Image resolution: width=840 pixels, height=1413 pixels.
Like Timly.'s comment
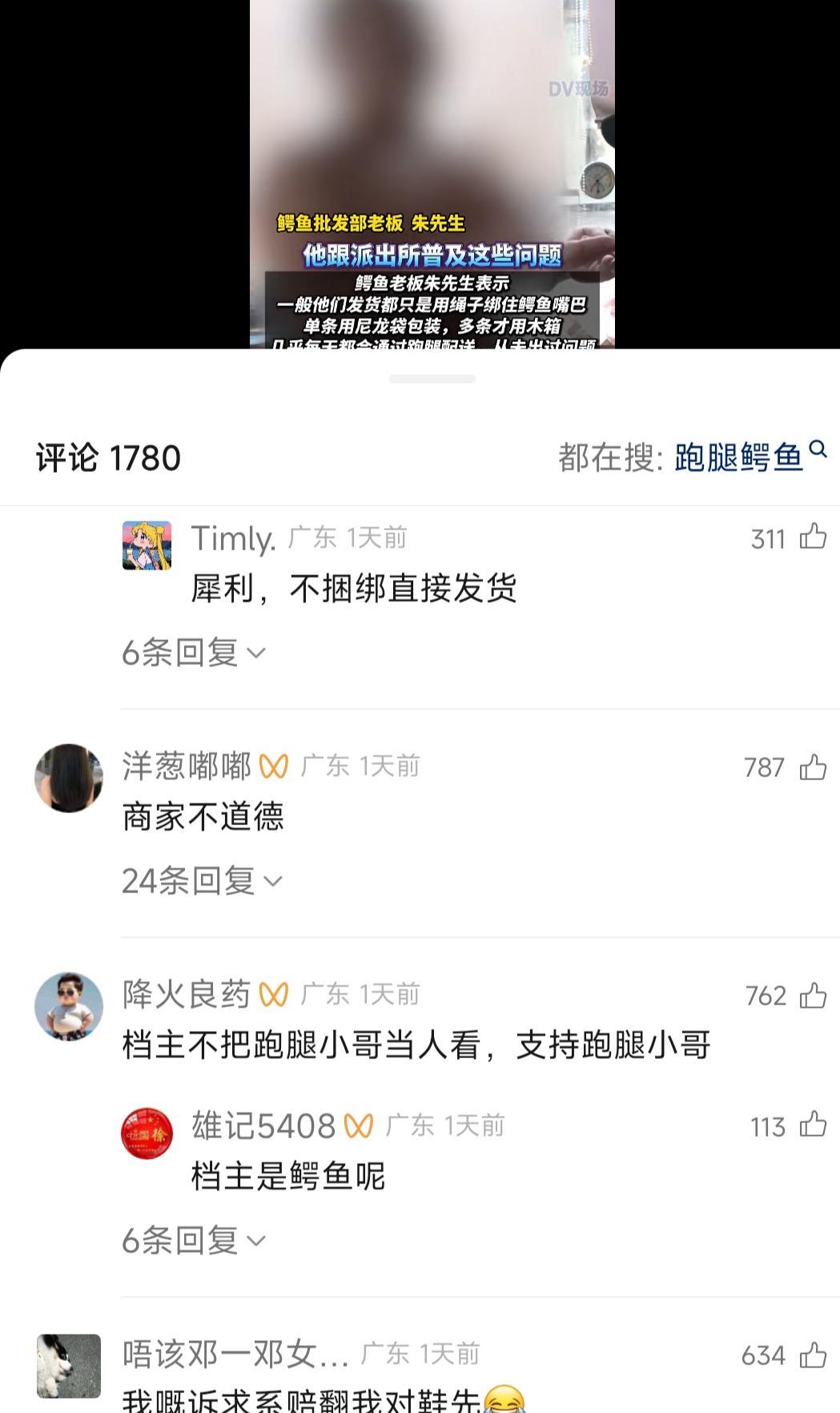(x=813, y=537)
